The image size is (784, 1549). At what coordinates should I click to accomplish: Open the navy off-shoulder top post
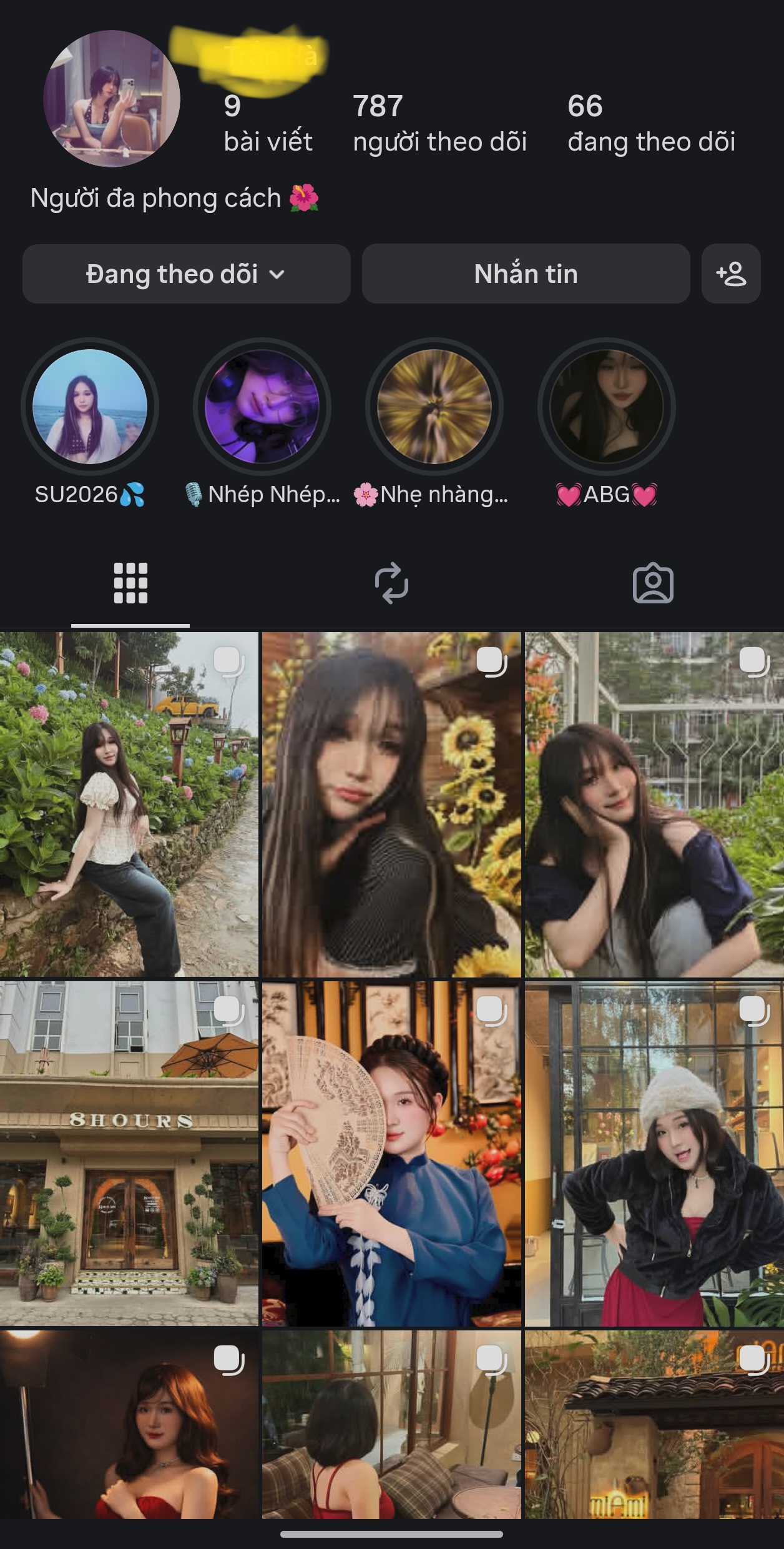[654, 804]
